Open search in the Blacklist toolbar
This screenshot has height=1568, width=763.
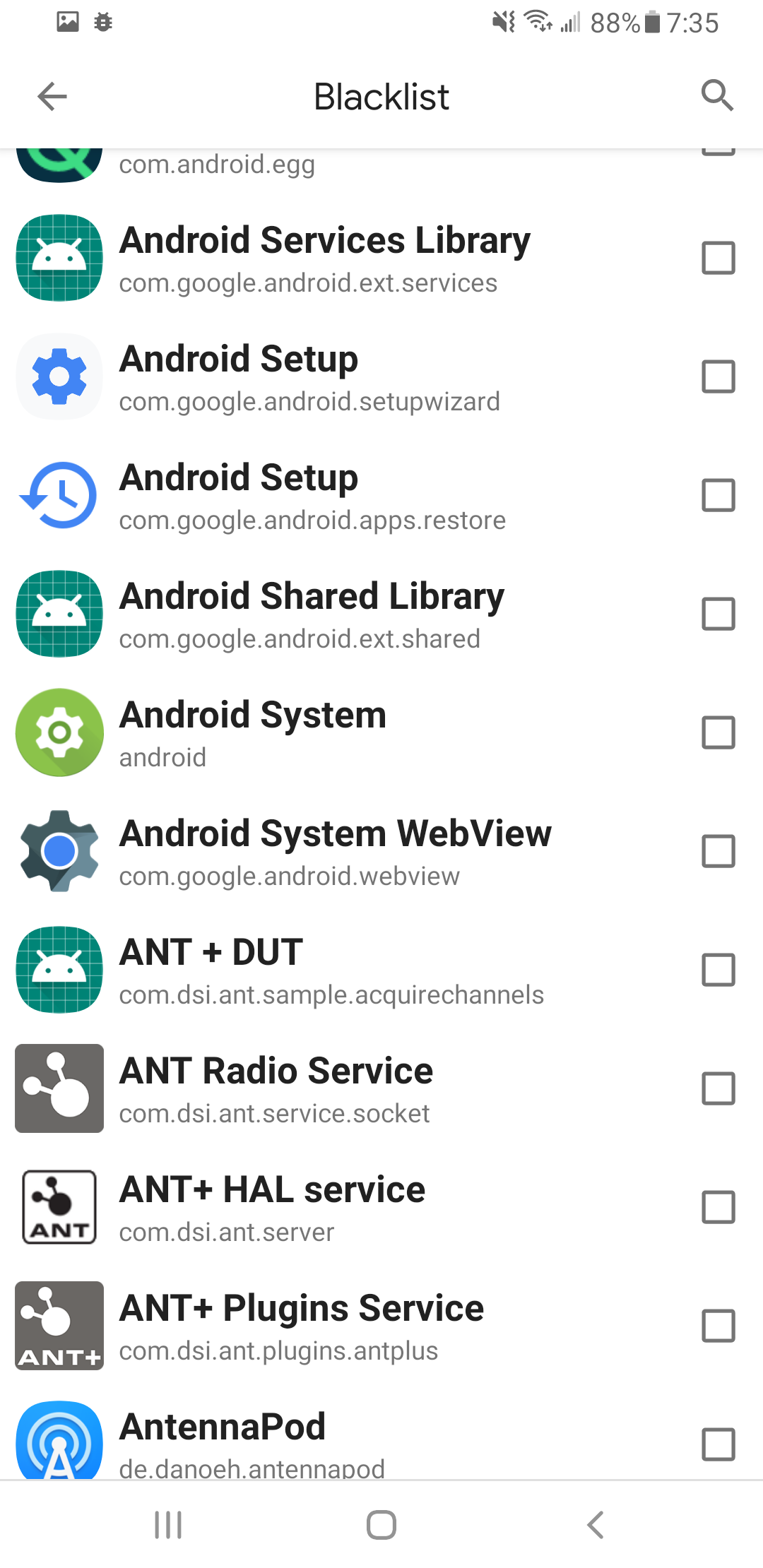[717, 95]
